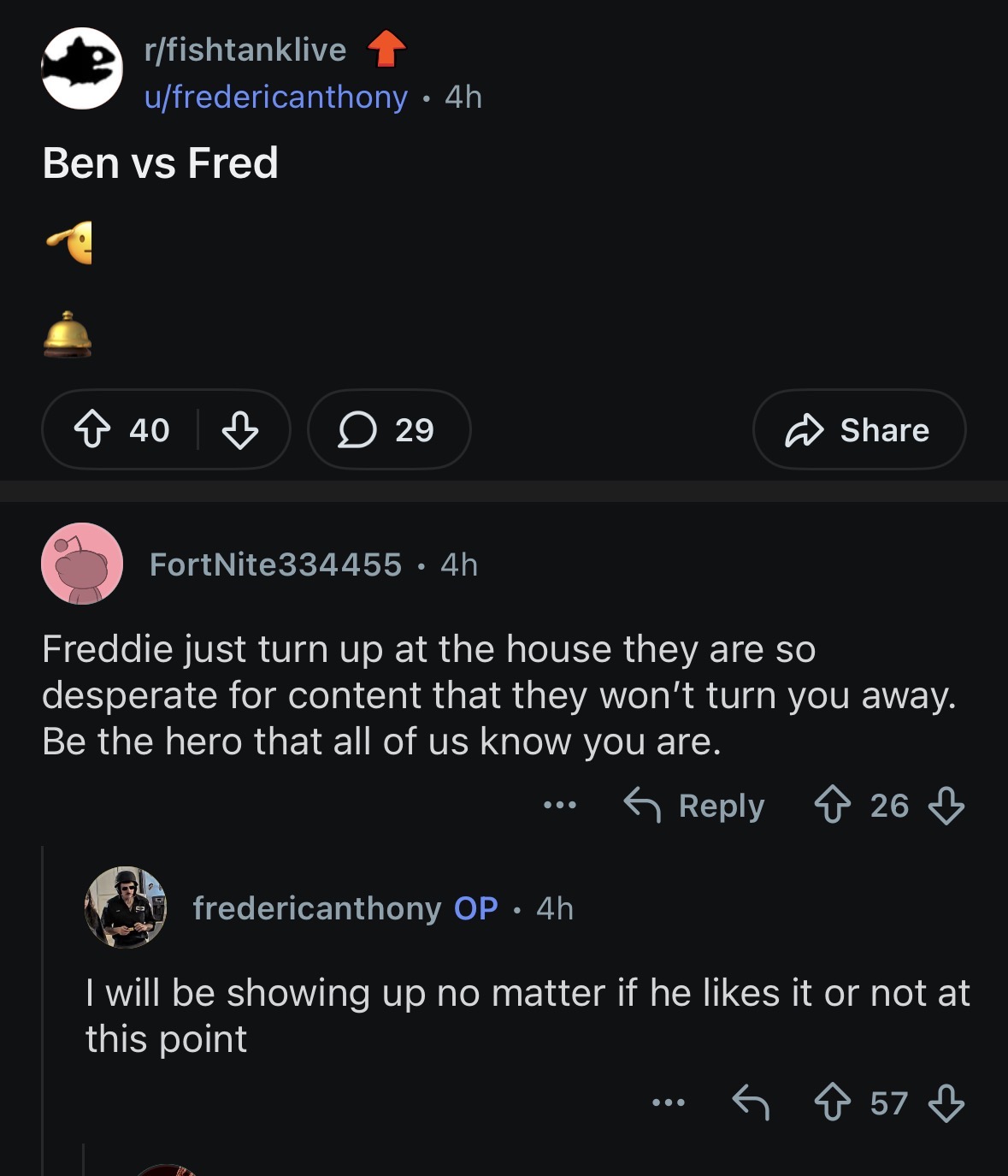The height and width of the screenshot is (1176, 1008).
Task: Open more options on FortNite334455's comment
Action: click(x=560, y=805)
